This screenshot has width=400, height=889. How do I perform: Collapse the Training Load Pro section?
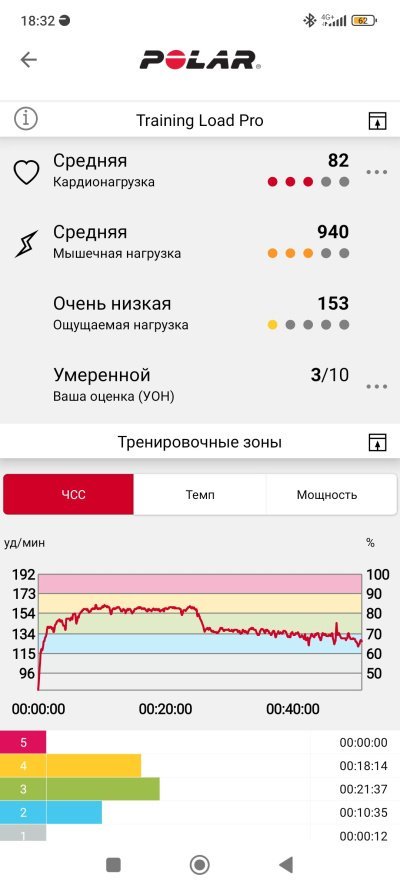point(377,120)
